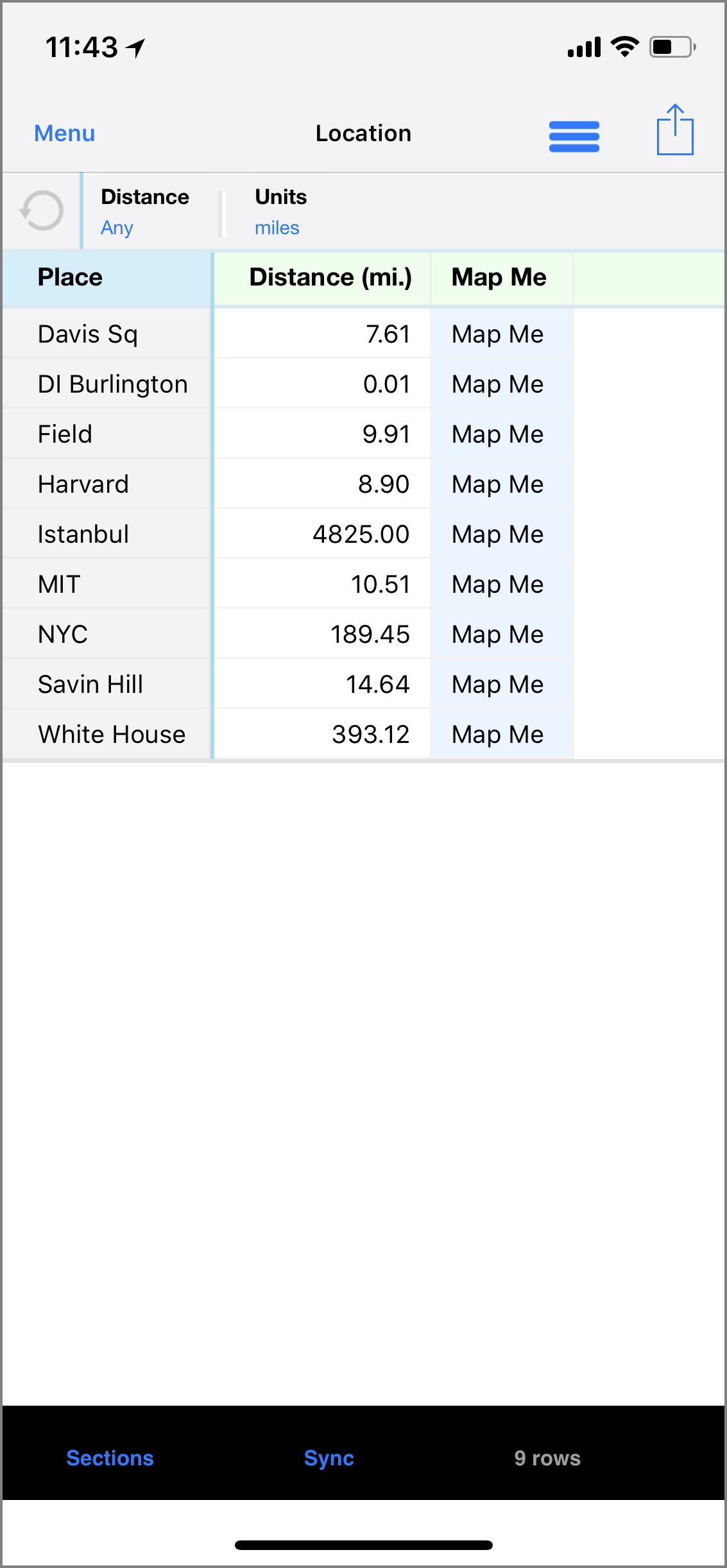Open Sections view from the bottom bar

coord(110,1458)
